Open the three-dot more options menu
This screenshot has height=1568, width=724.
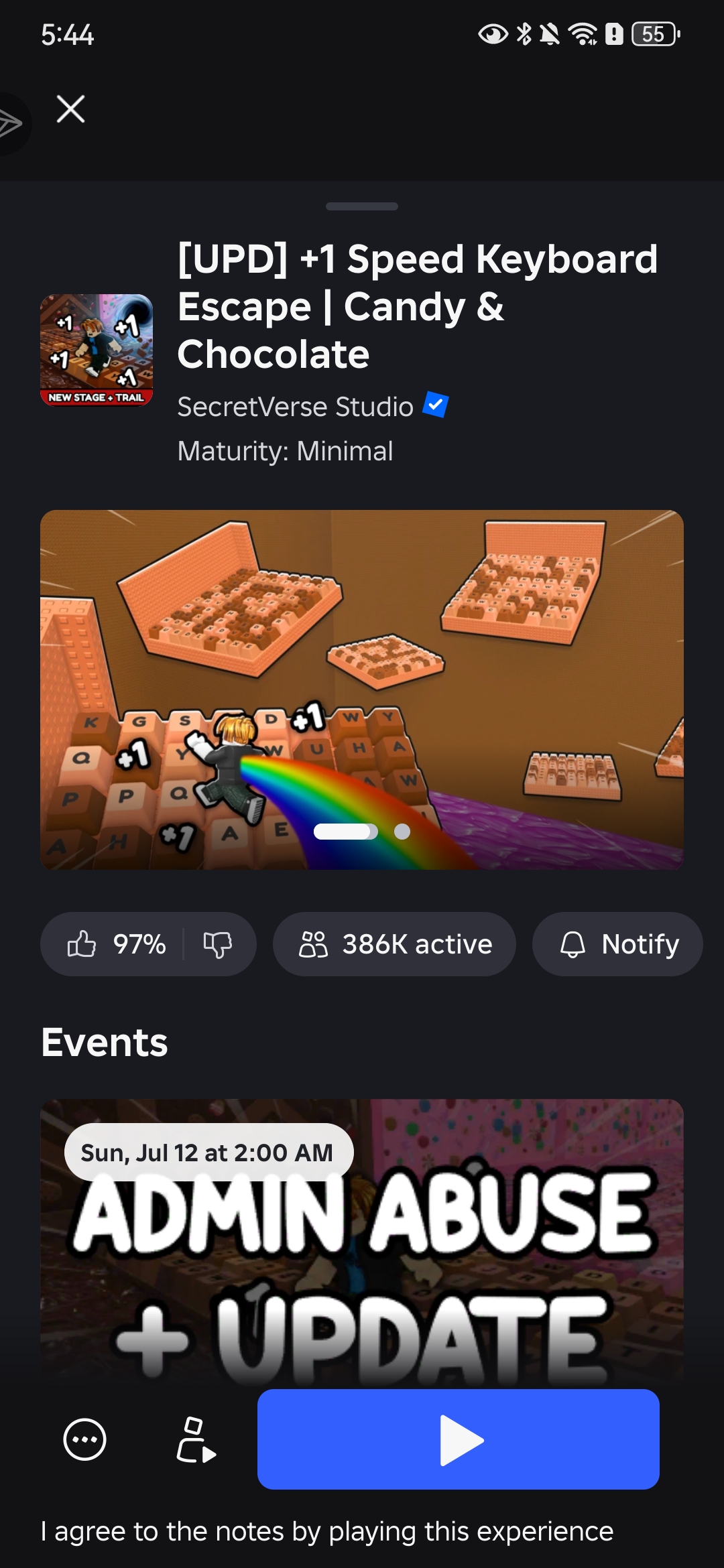[x=84, y=1439]
